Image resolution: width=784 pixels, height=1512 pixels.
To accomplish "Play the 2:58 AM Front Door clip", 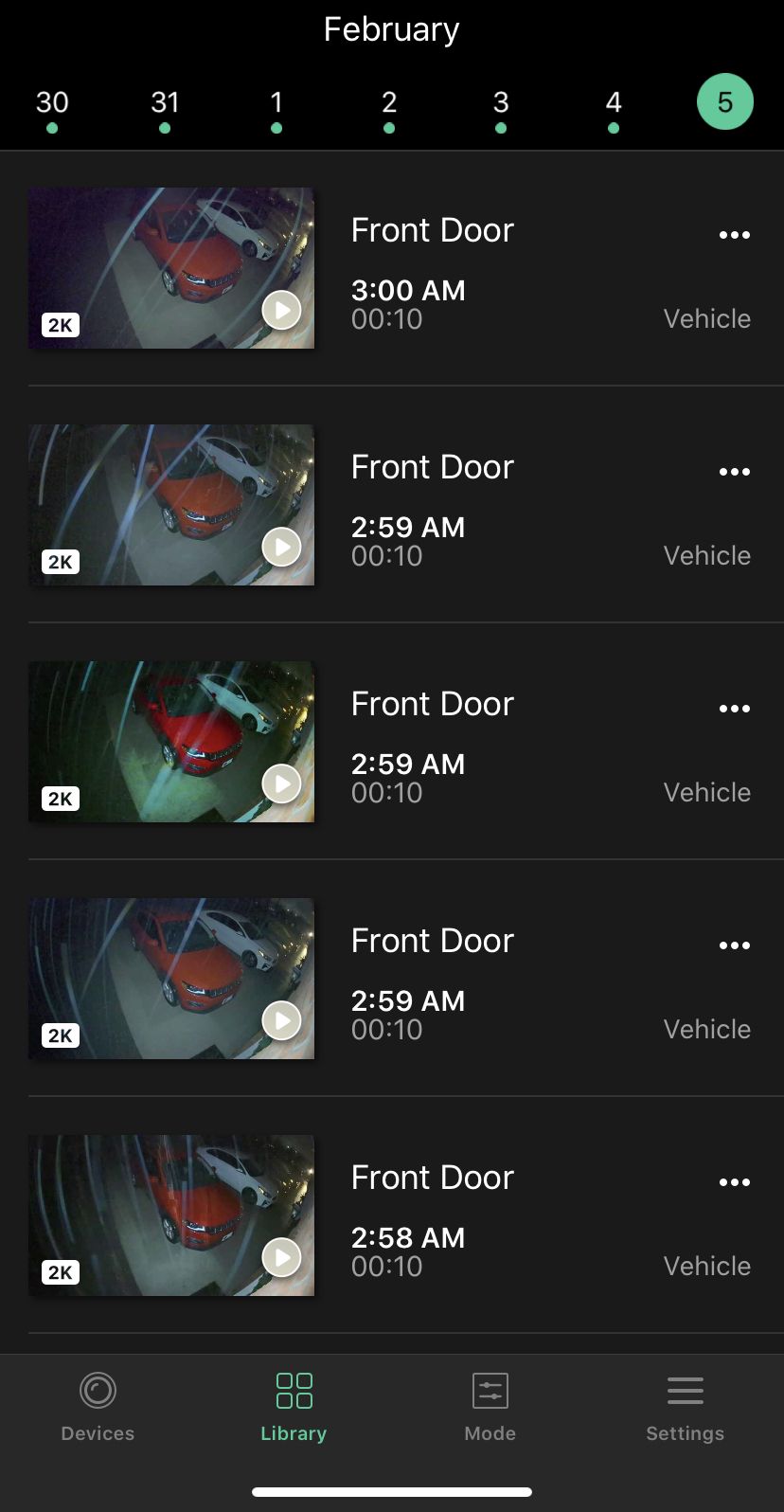I will click(281, 1257).
